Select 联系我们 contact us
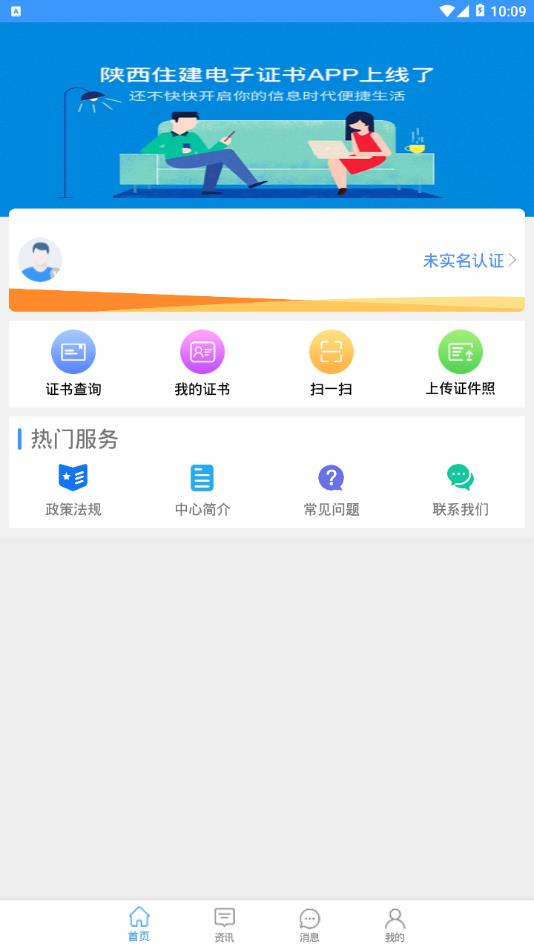 460,490
